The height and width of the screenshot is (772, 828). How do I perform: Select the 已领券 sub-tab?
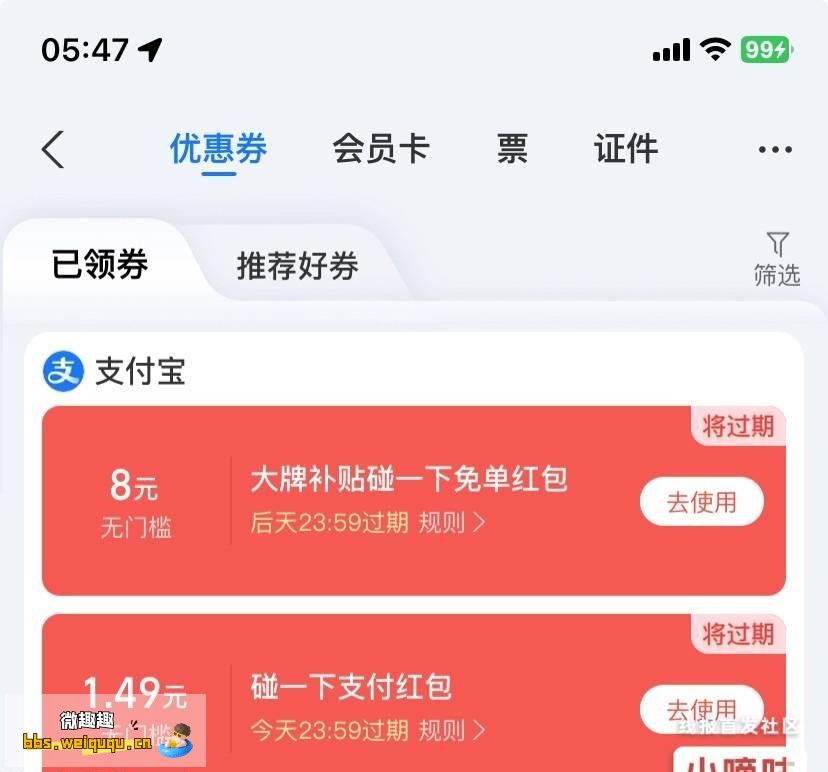(100, 265)
